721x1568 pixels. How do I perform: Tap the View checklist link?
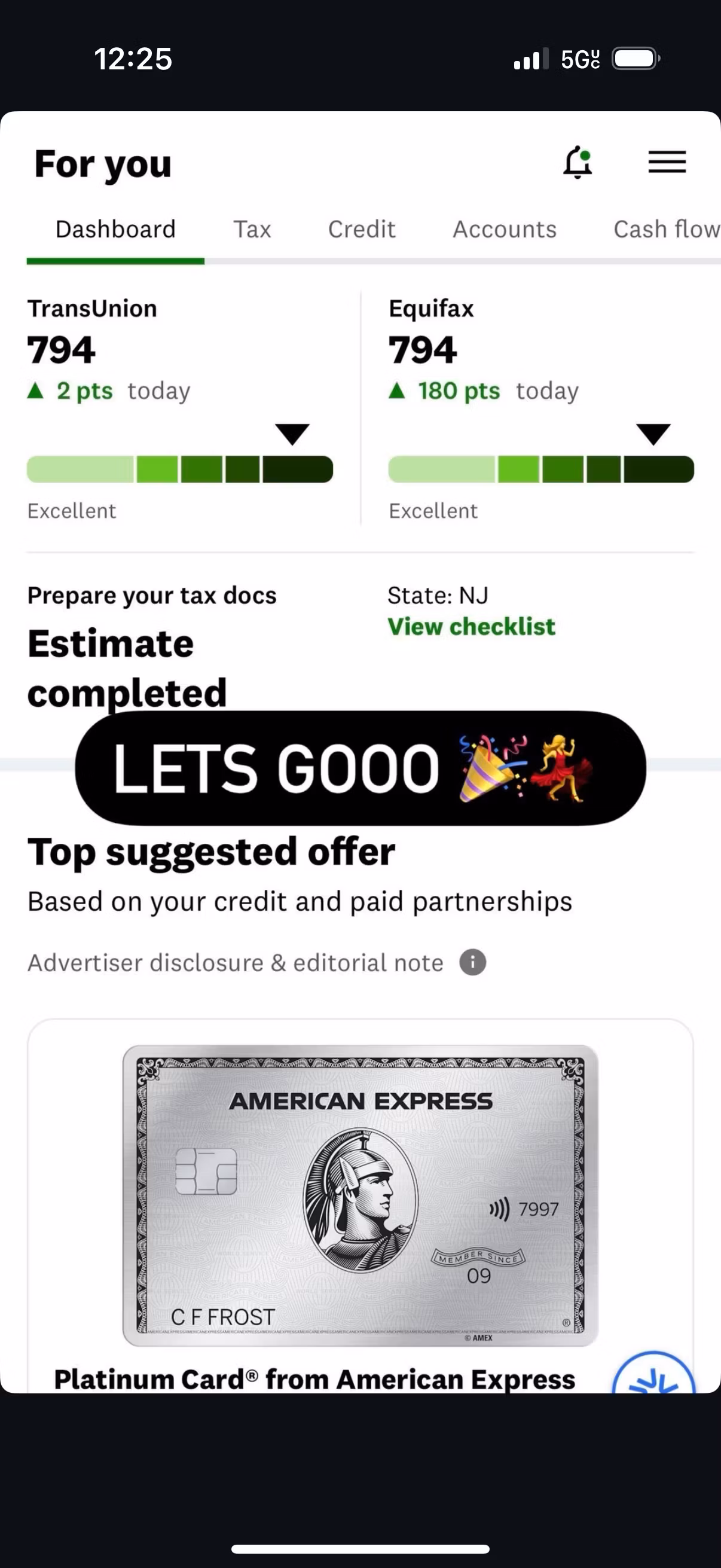(472, 626)
